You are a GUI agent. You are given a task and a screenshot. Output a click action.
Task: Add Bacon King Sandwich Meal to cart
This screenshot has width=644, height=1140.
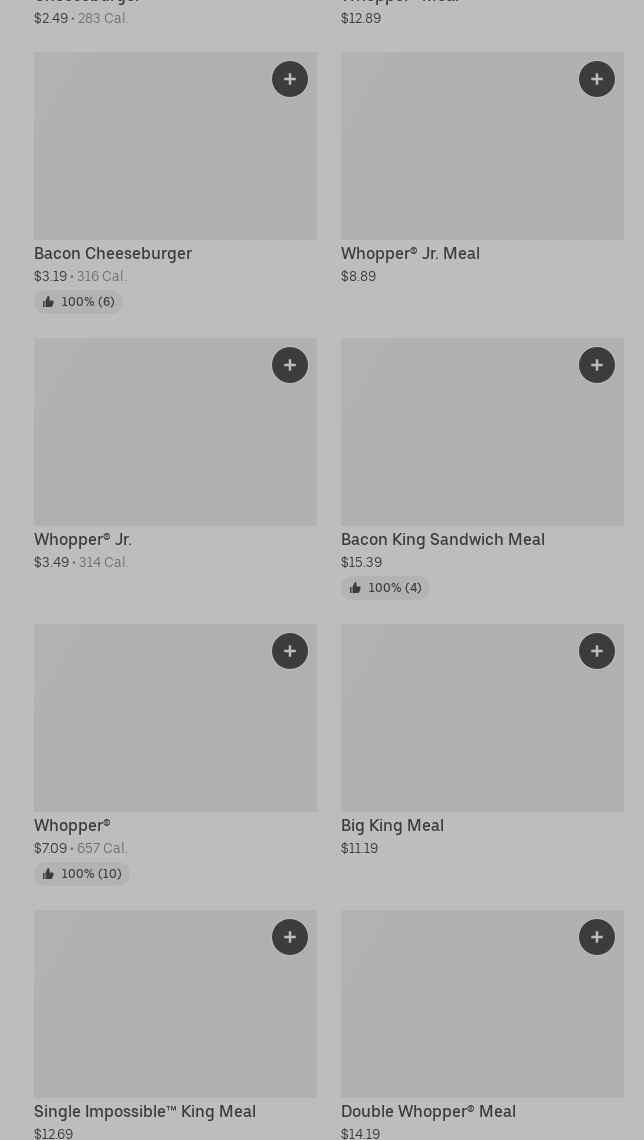pos(597,365)
